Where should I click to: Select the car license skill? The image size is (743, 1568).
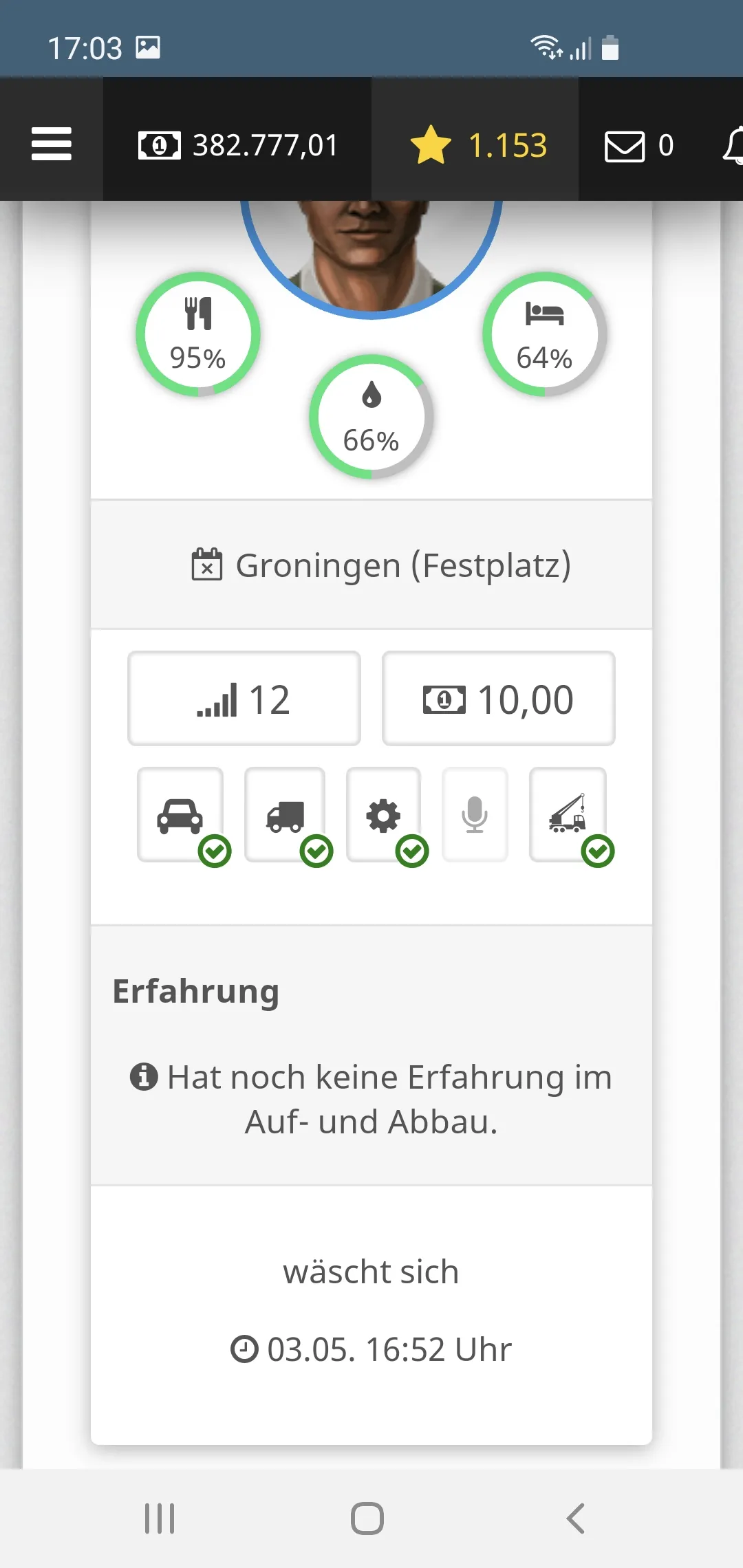pyautogui.click(x=180, y=815)
